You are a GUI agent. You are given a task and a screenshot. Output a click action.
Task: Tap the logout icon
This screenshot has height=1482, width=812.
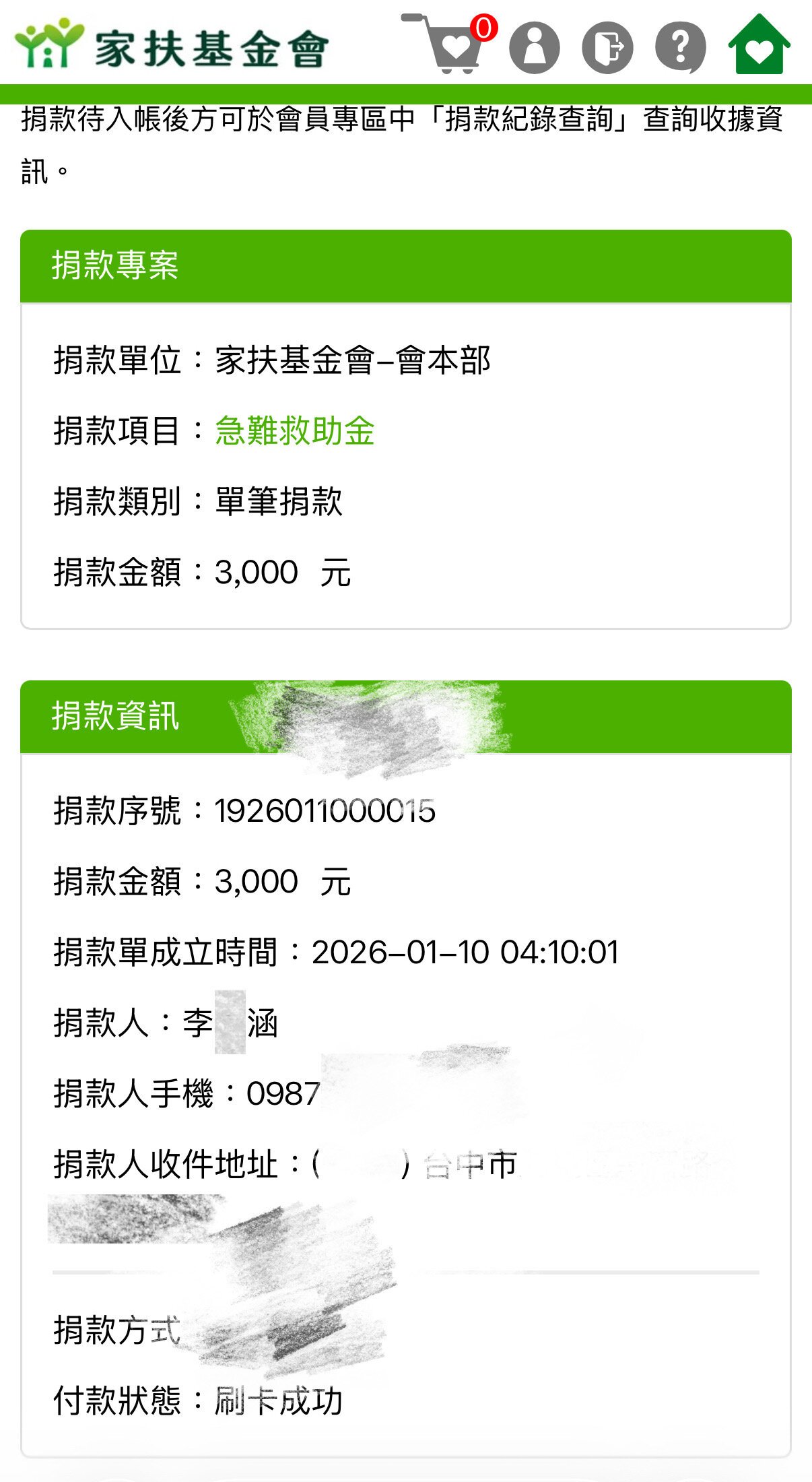pos(607,47)
